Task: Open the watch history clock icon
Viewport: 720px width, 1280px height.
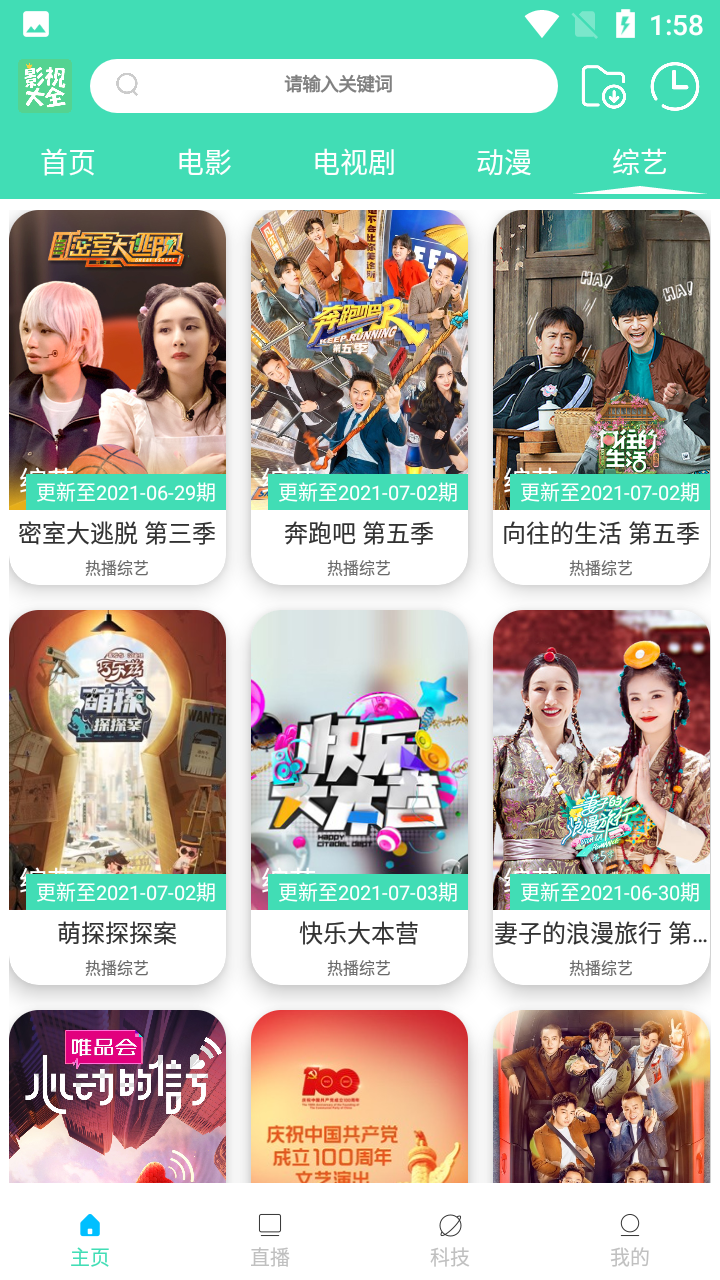Action: click(x=675, y=86)
